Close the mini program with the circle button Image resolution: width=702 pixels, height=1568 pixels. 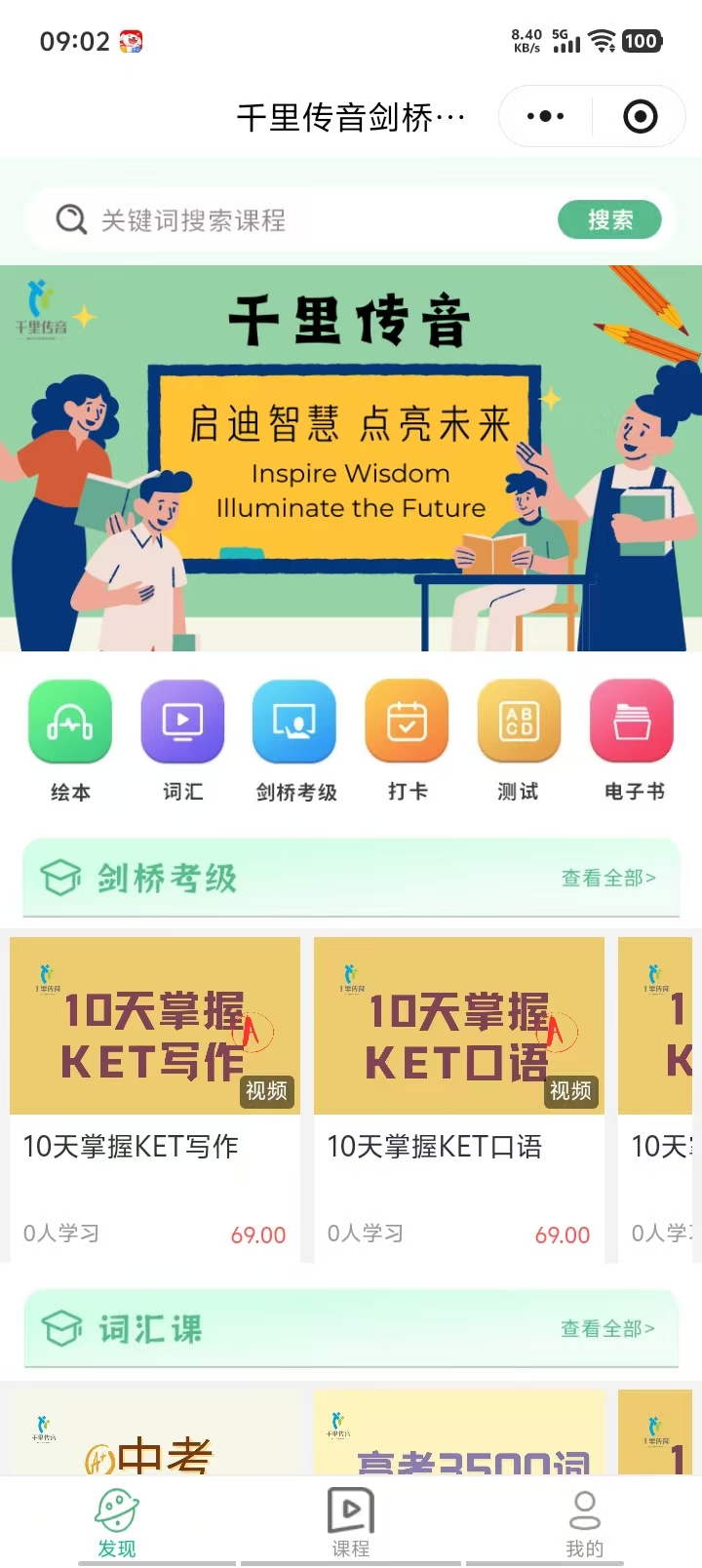coord(640,117)
